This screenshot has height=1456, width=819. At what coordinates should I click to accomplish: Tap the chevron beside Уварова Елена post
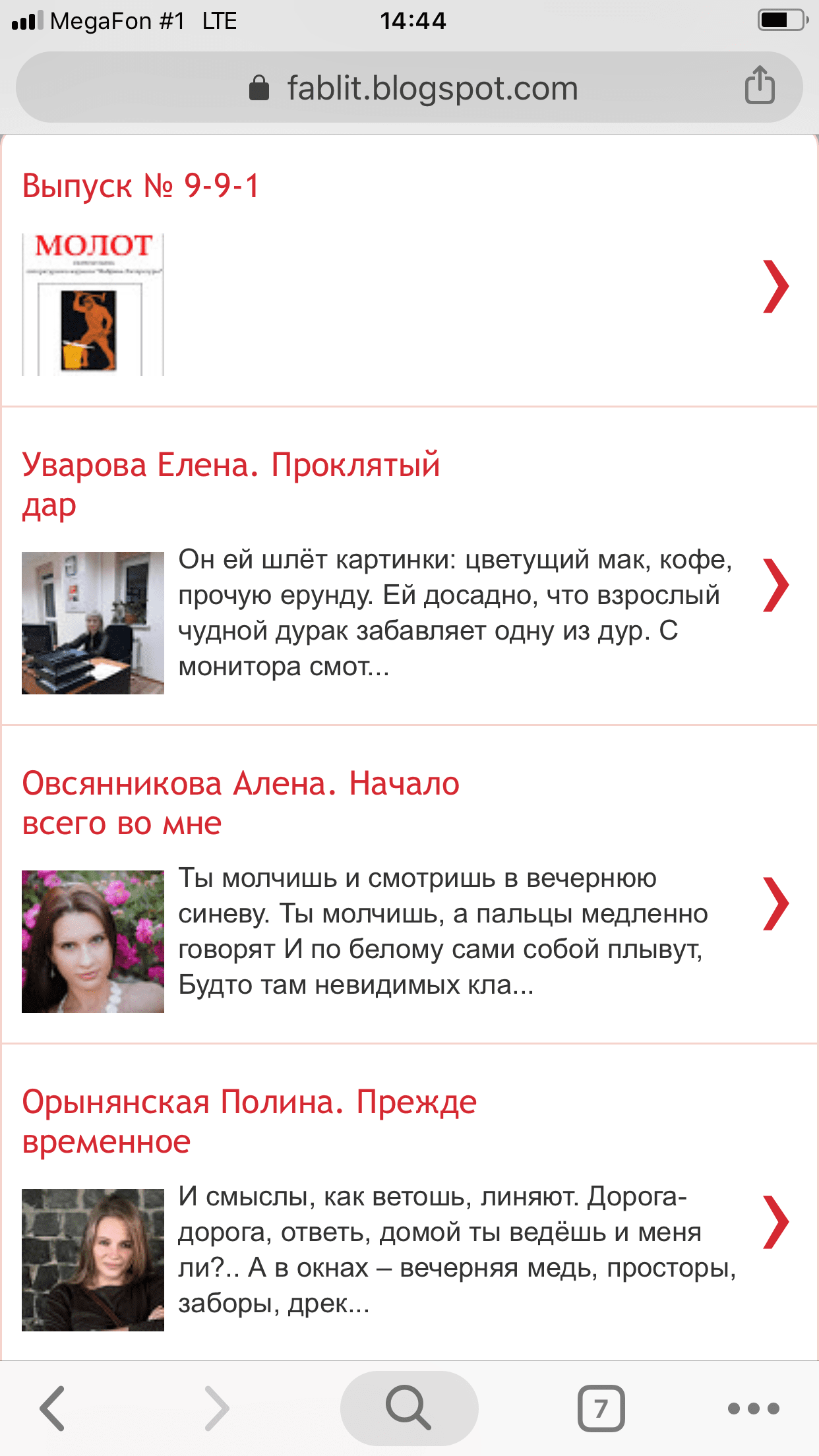(775, 585)
